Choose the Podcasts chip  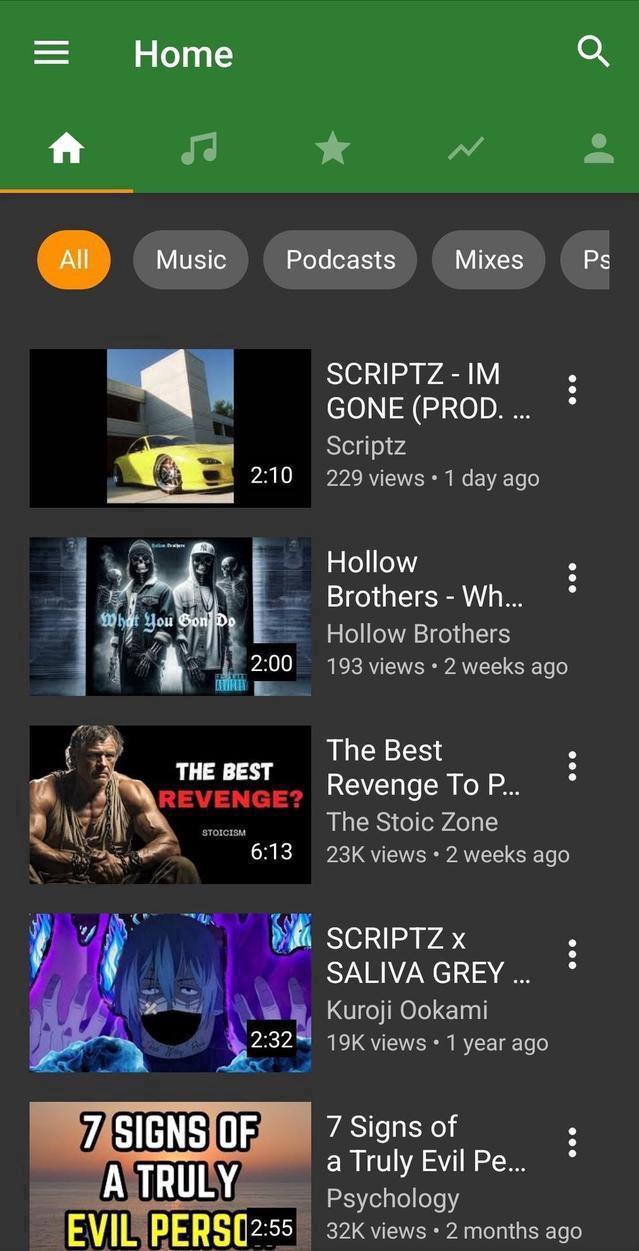(x=340, y=260)
